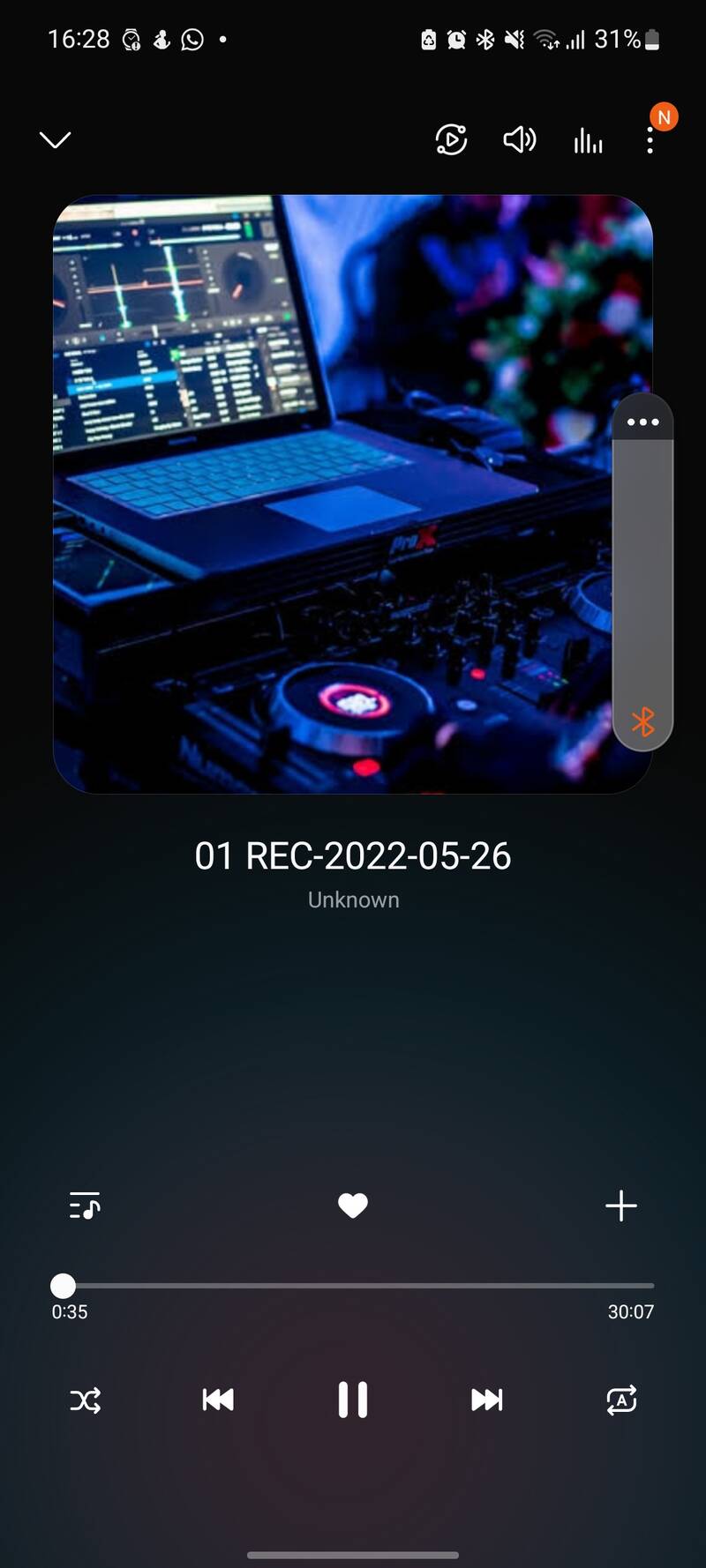Pause the current recording
The image size is (706, 1568).
[x=353, y=1400]
